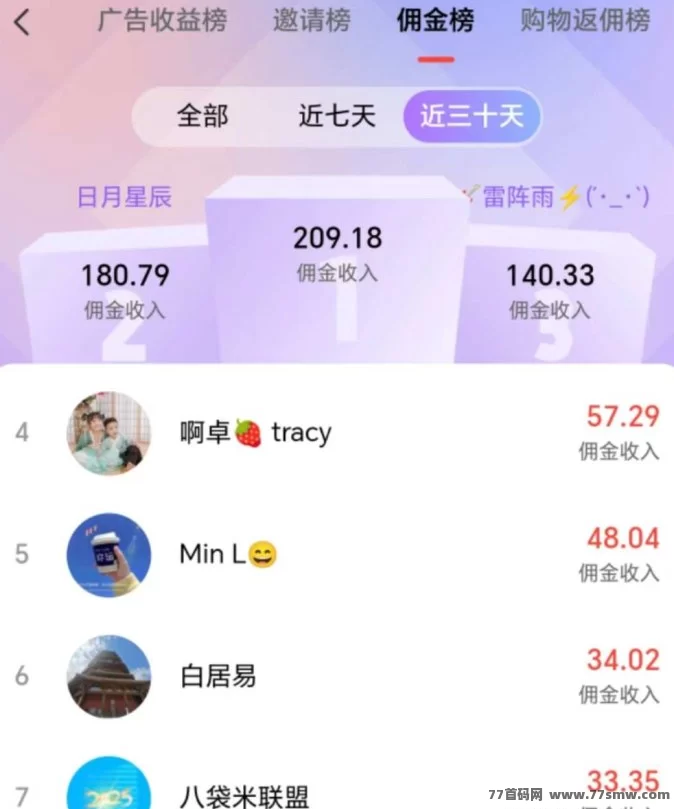This screenshot has width=674, height=809.
Task: Switch to the 邀请榜 tab
Action: pyautogui.click(x=311, y=20)
